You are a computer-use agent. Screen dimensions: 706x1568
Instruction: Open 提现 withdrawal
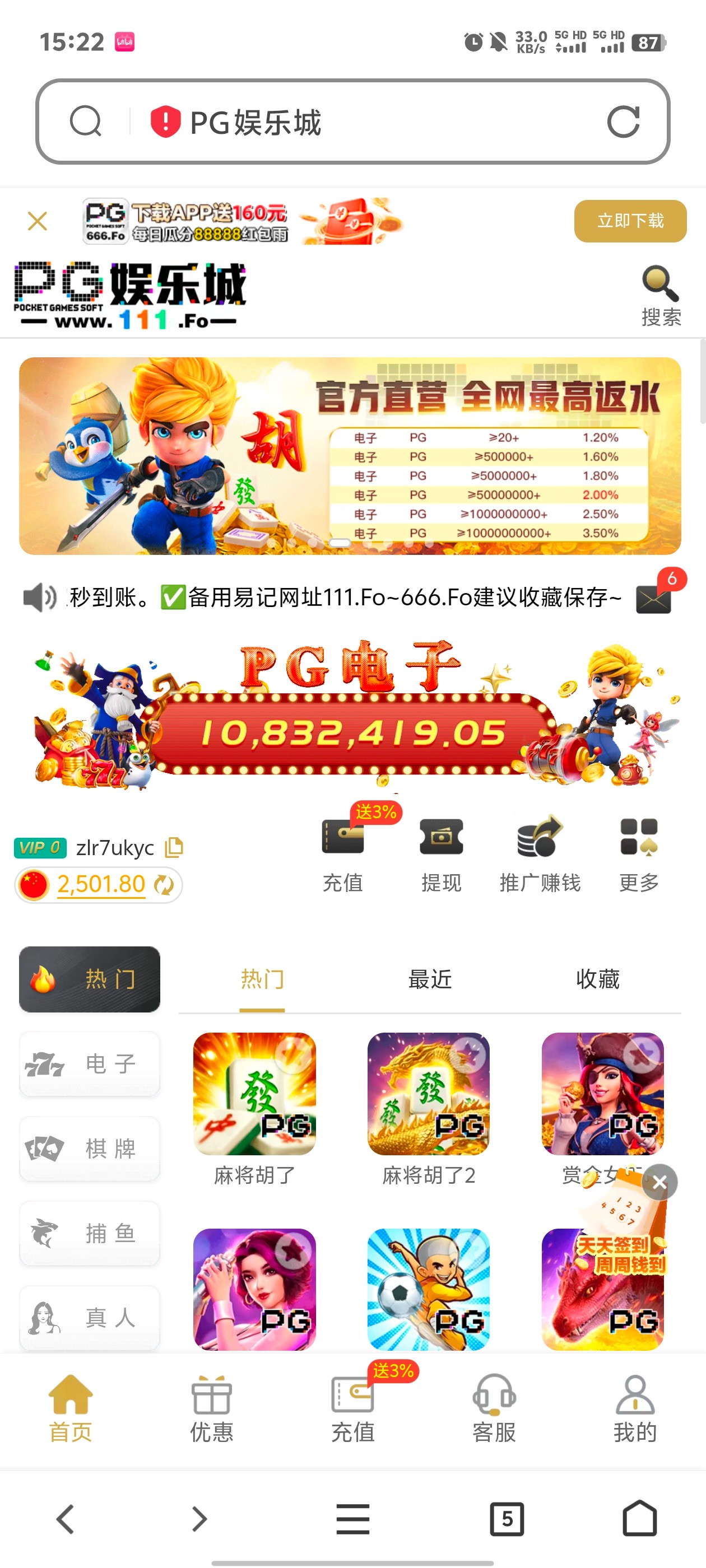click(x=441, y=852)
